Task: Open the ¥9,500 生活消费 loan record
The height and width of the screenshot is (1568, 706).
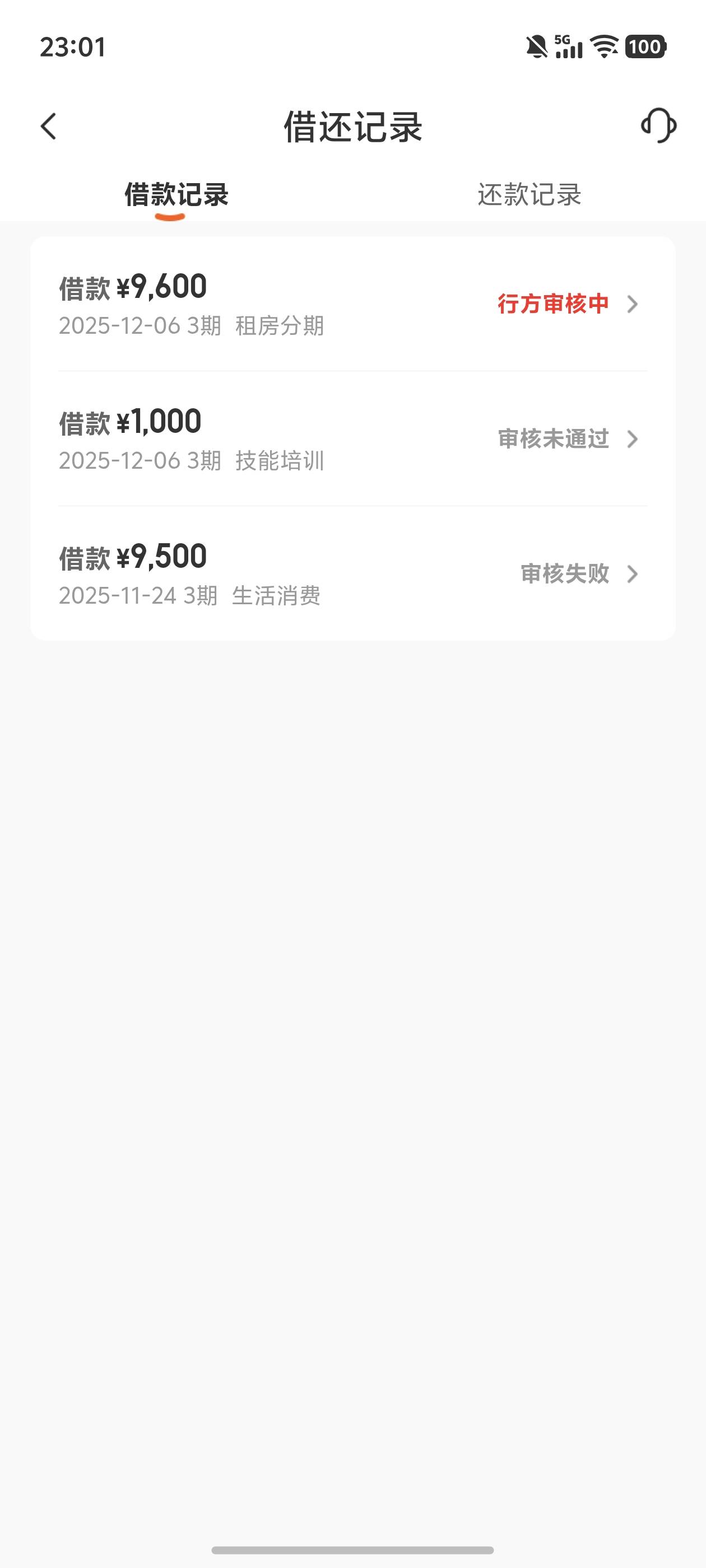Action: point(352,573)
